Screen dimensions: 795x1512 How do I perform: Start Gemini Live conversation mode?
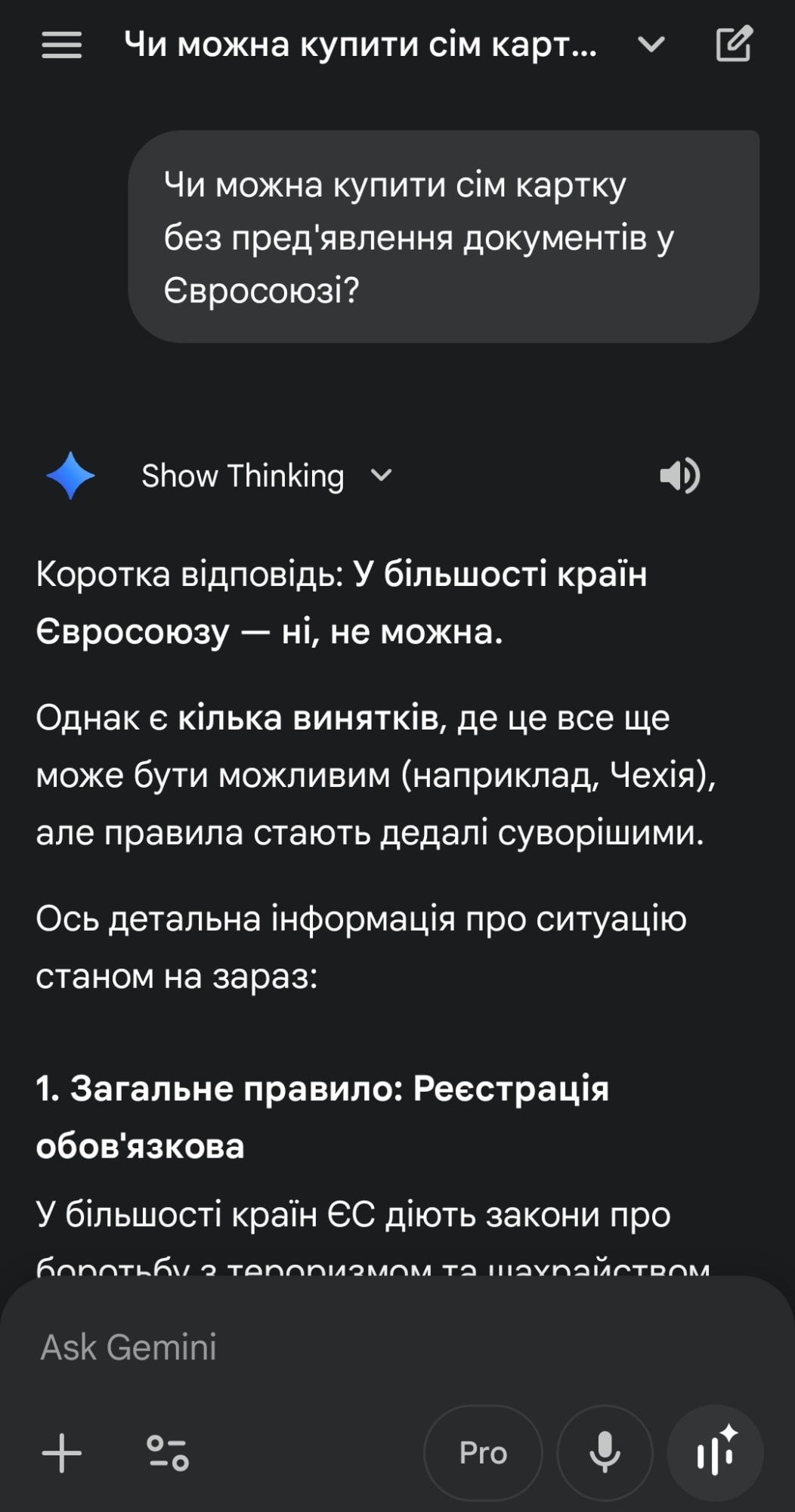(x=715, y=1452)
